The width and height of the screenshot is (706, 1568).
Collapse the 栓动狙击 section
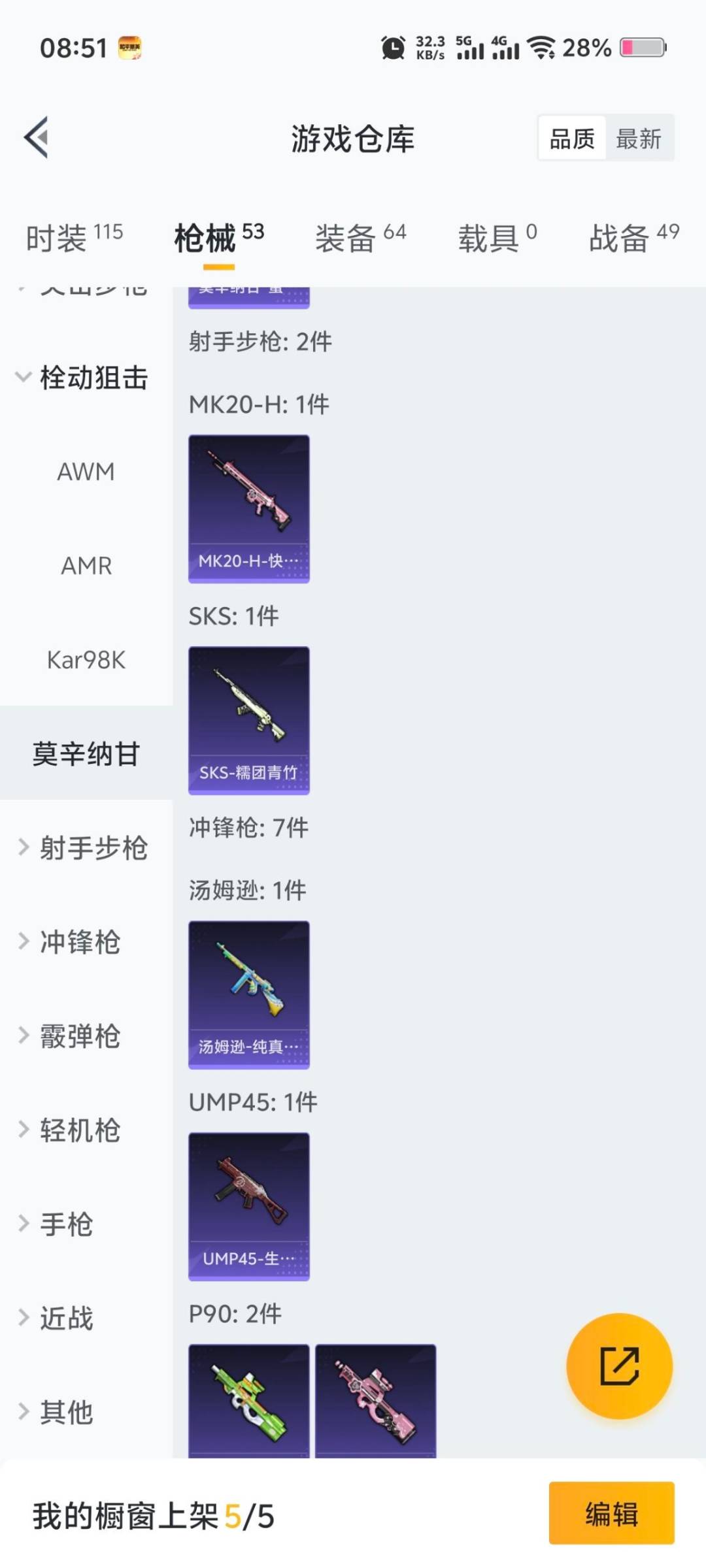92,377
